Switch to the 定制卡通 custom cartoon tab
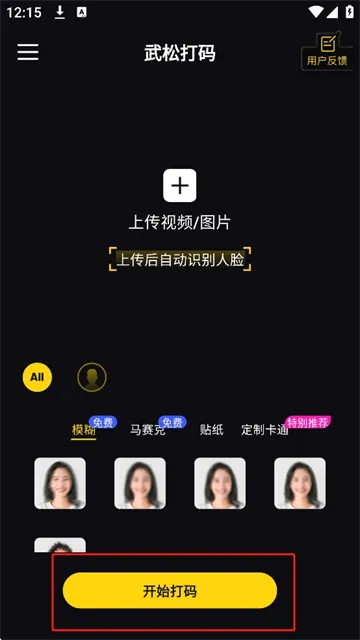This screenshot has width=360, height=640. pos(264,430)
